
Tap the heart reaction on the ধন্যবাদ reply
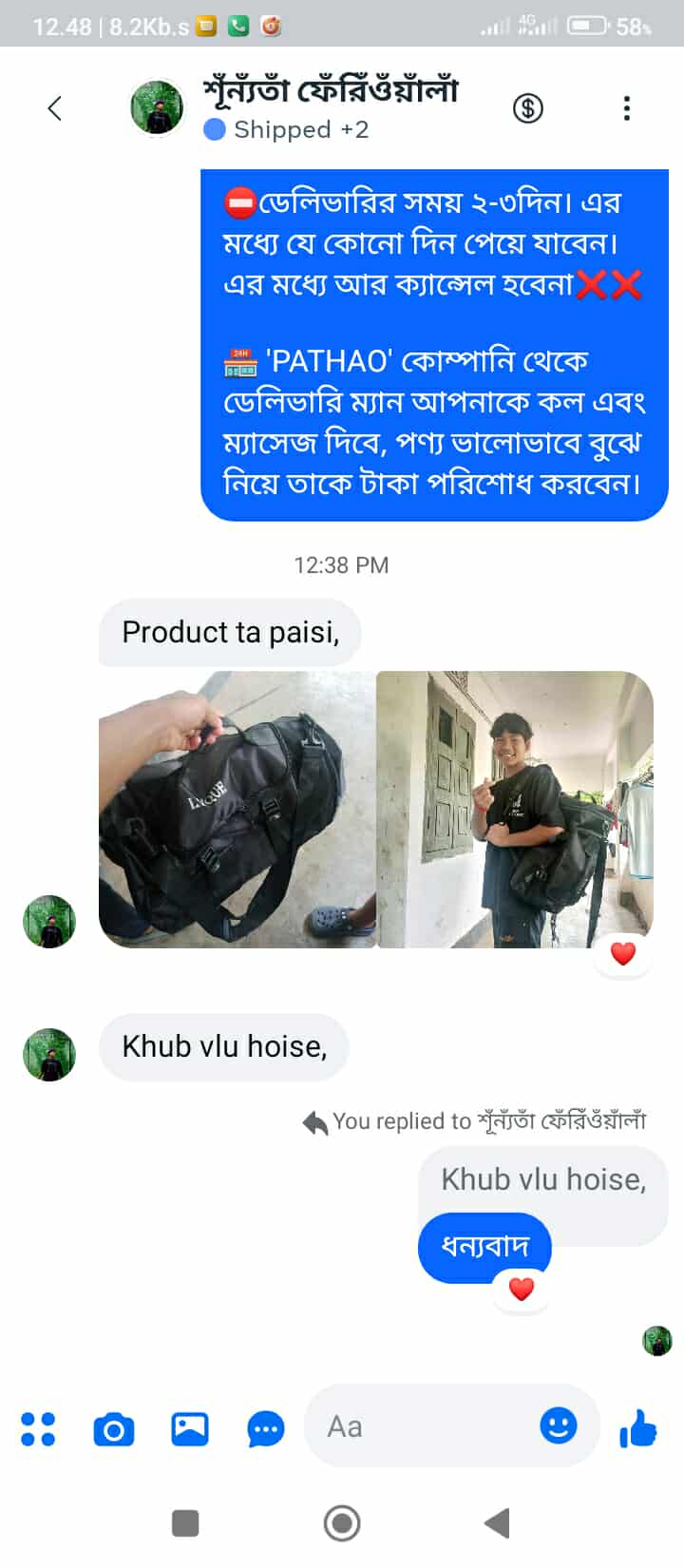coord(522,1290)
